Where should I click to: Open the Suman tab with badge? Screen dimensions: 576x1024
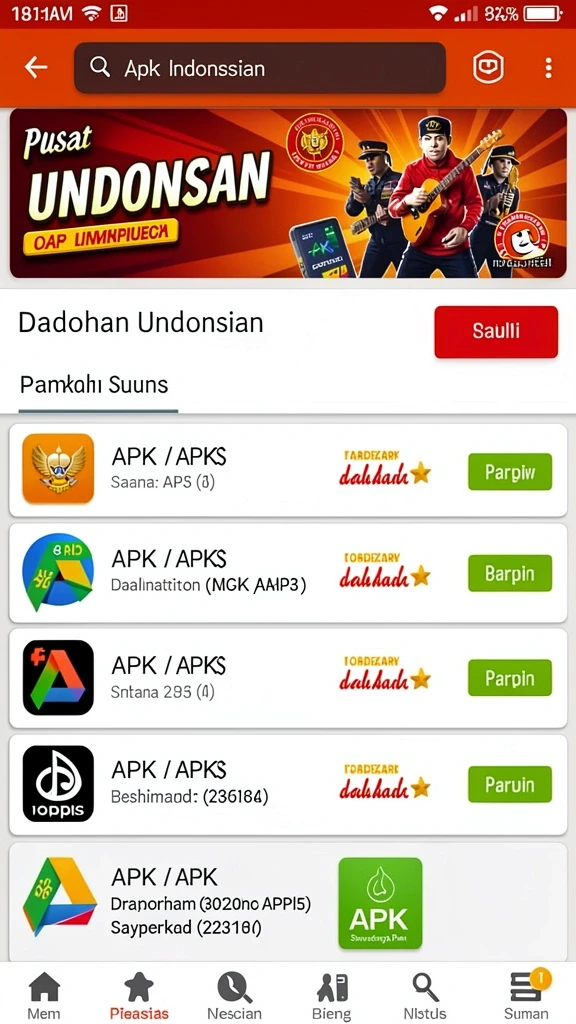pyautogui.click(x=526, y=995)
